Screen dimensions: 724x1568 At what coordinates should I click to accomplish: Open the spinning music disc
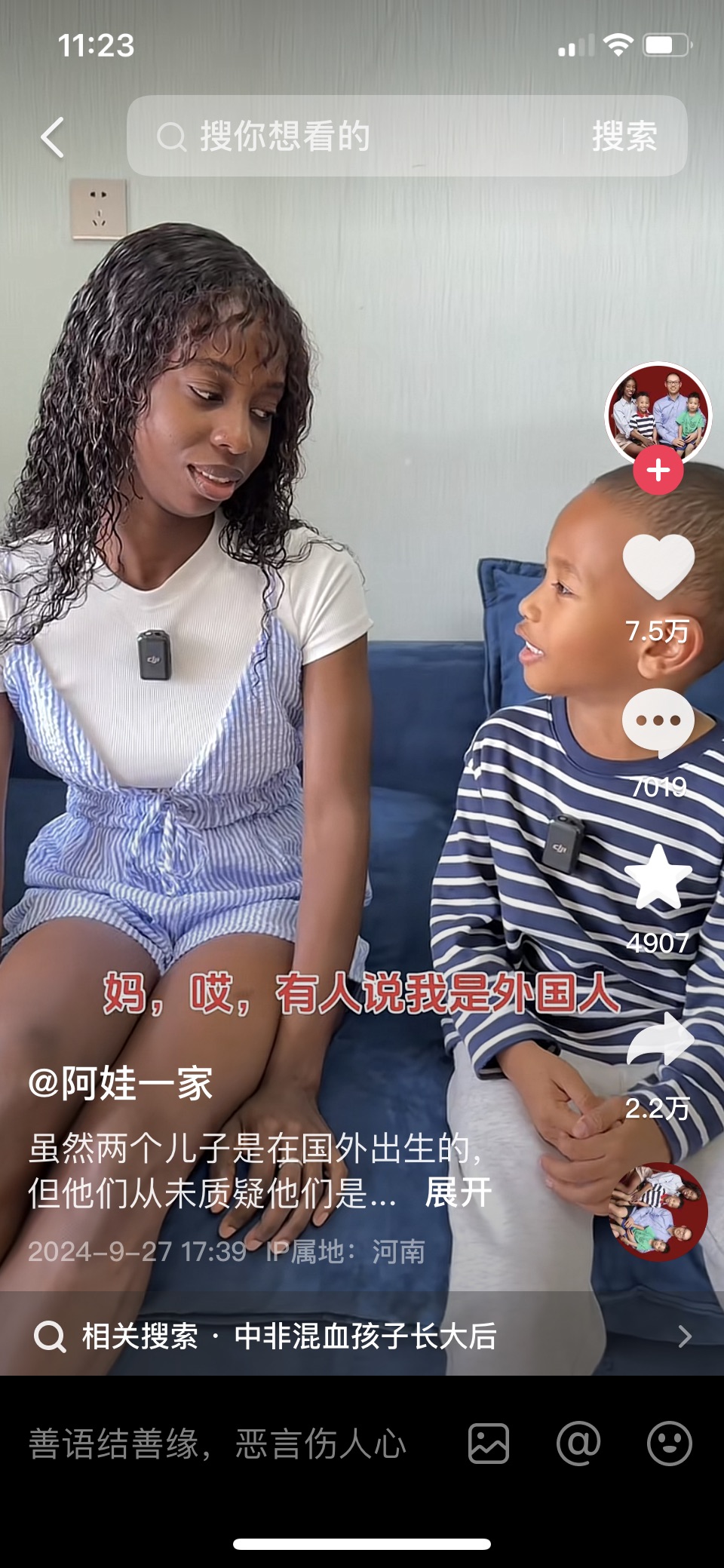(x=658, y=1212)
